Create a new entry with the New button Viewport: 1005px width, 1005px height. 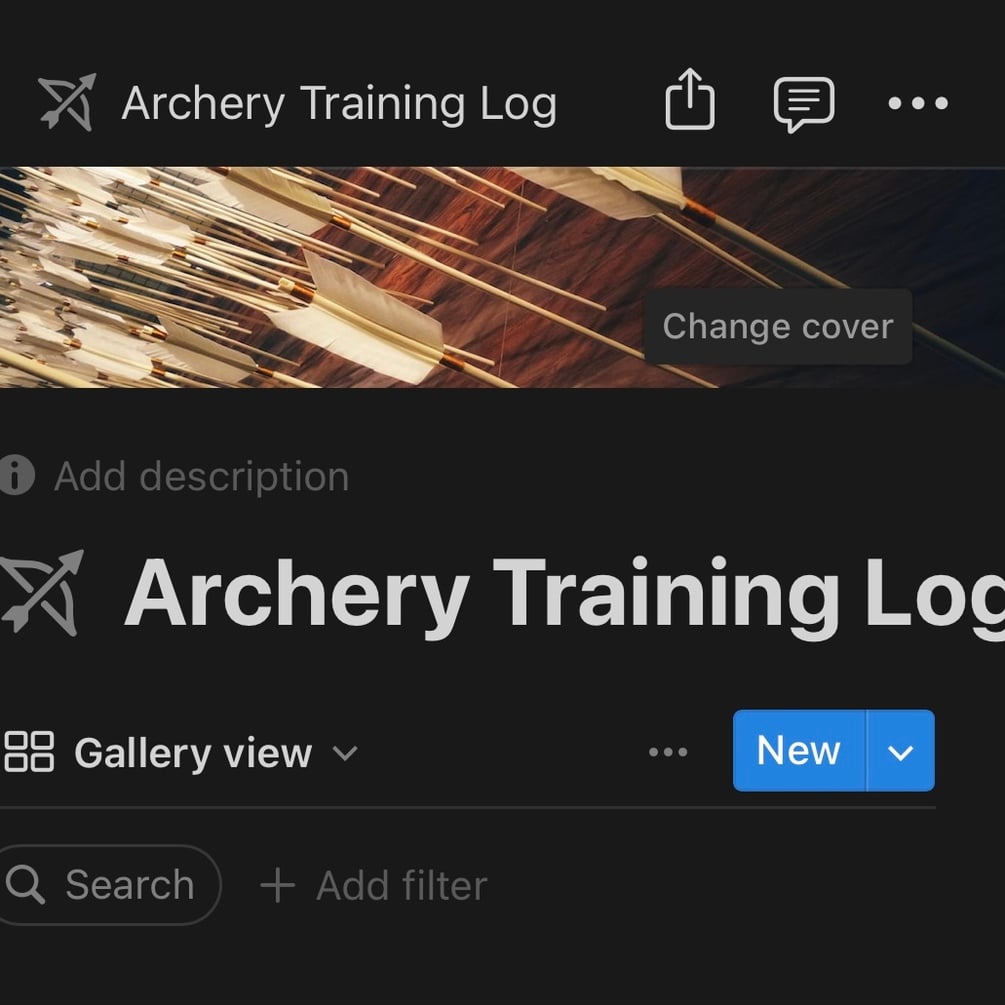(798, 751)
